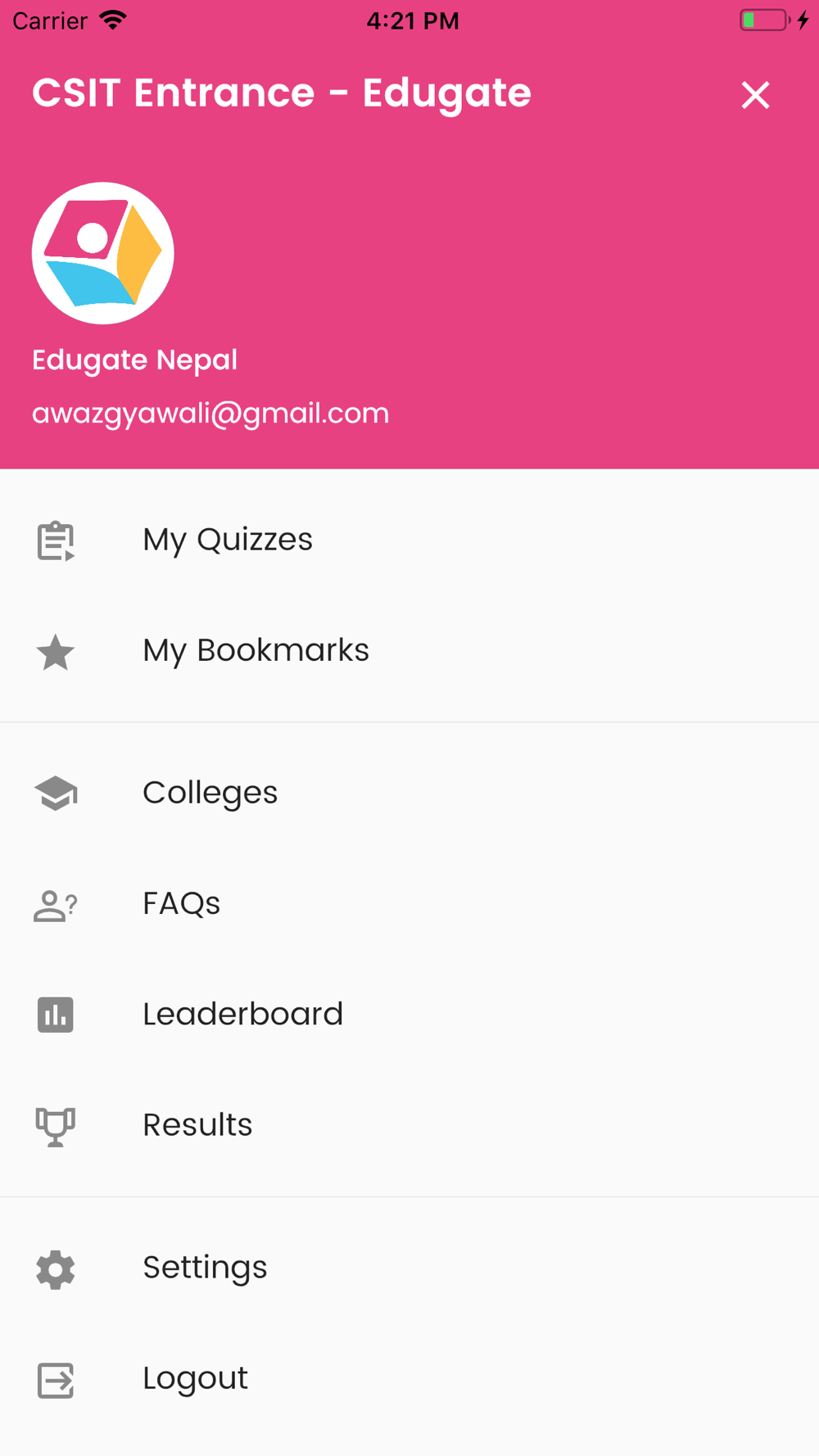Go to My Bookmarks
The width and height of the screenshot is (819, 1456).
coord(256,651)
